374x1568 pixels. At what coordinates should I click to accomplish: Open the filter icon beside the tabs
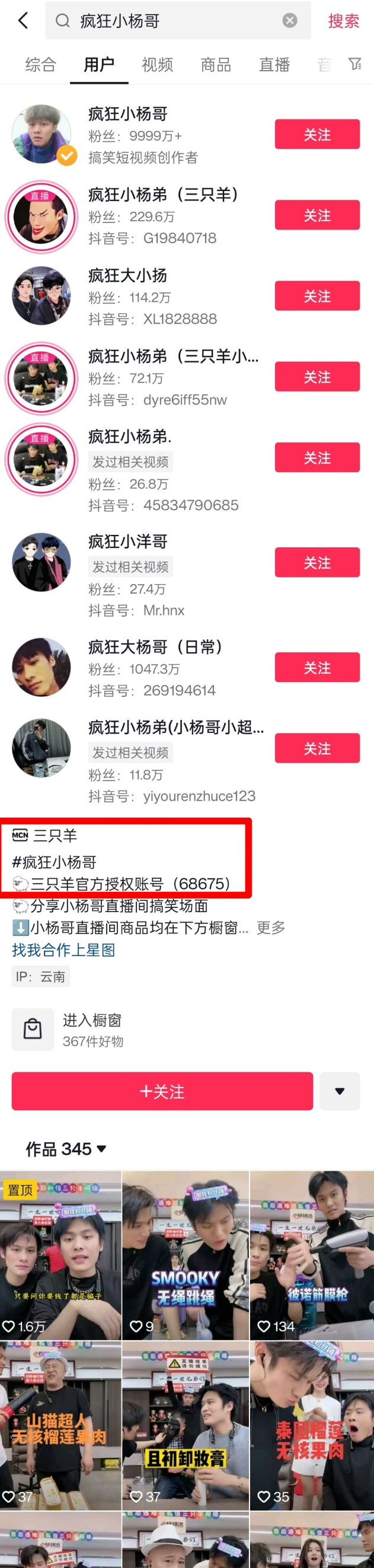pyautogui.click(x=354, y=64)
